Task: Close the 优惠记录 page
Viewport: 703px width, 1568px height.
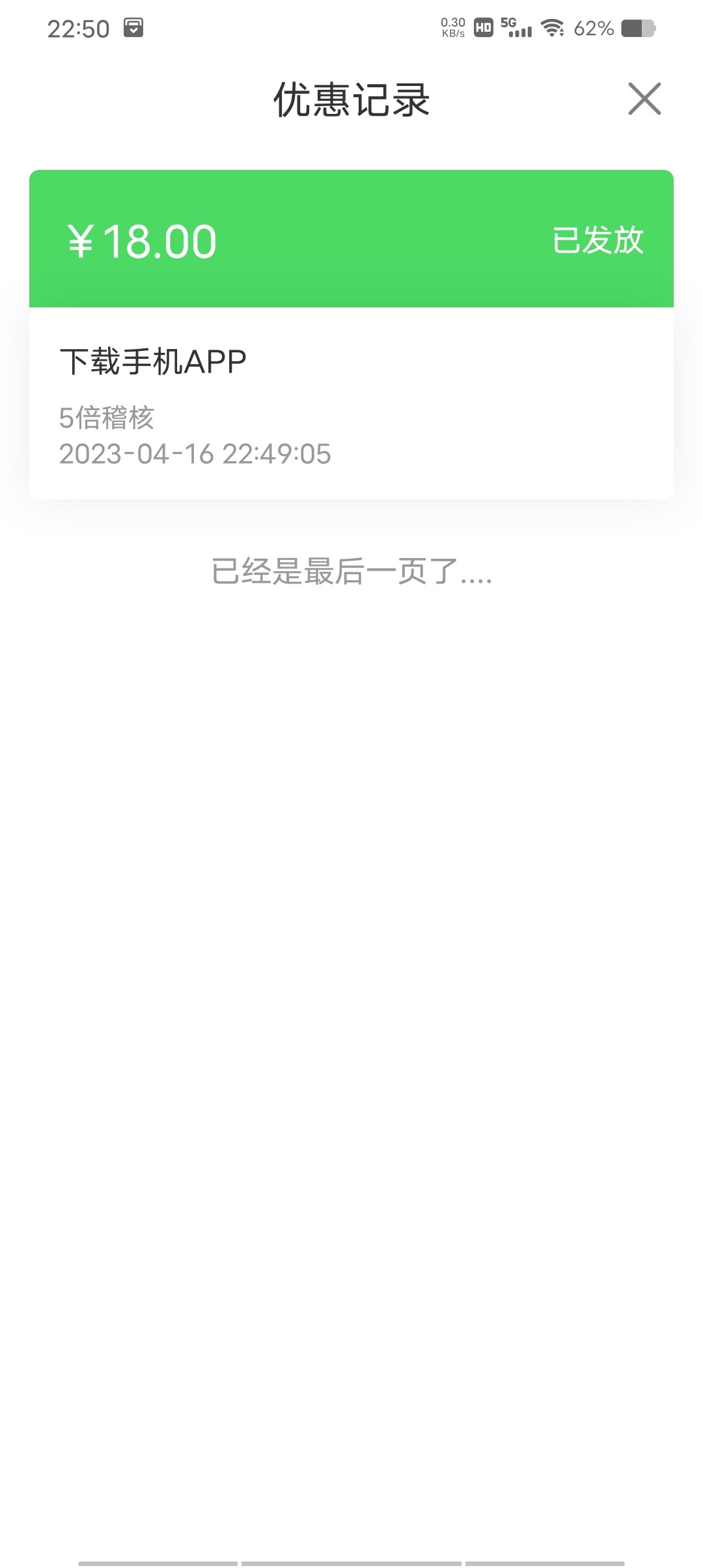Action: pyautogui.click(x=644, y=99)
